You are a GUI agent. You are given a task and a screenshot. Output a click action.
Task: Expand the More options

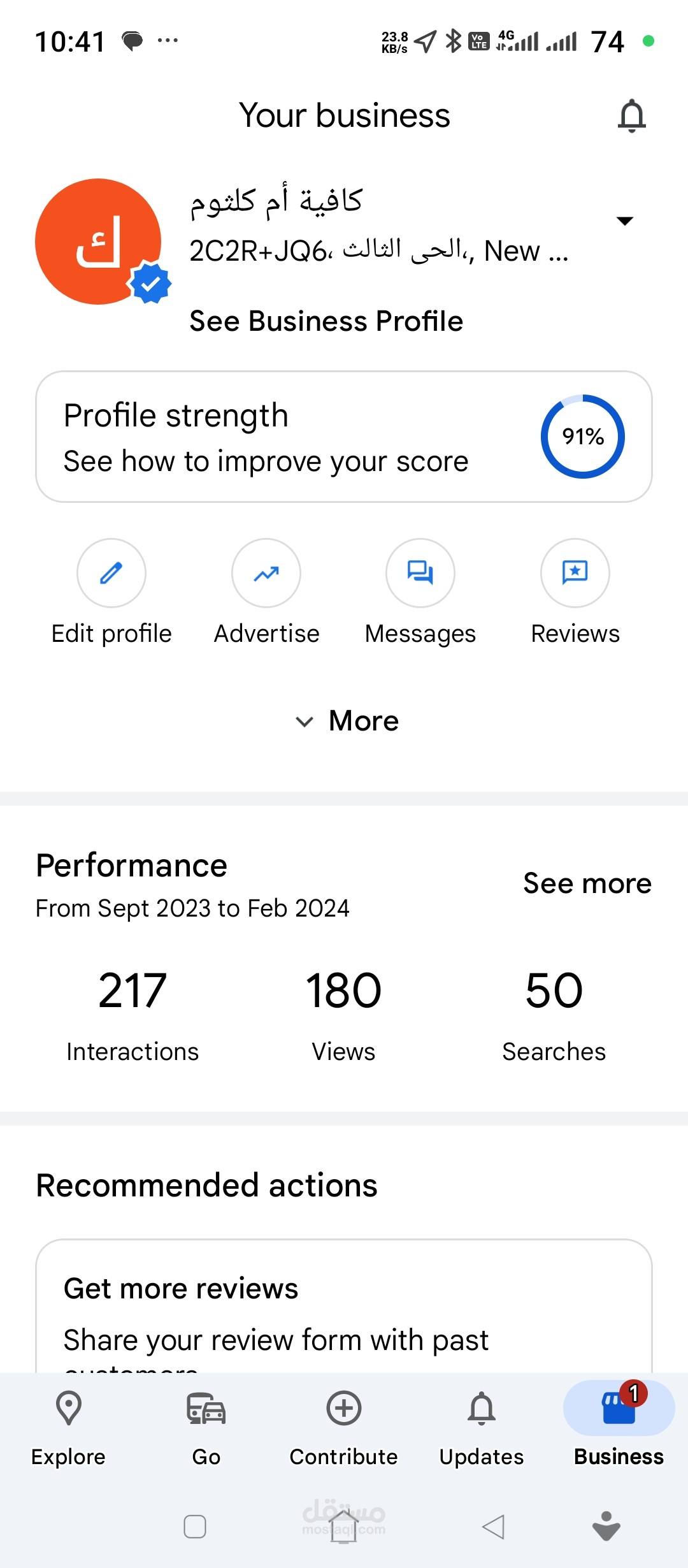pos(347,721)
